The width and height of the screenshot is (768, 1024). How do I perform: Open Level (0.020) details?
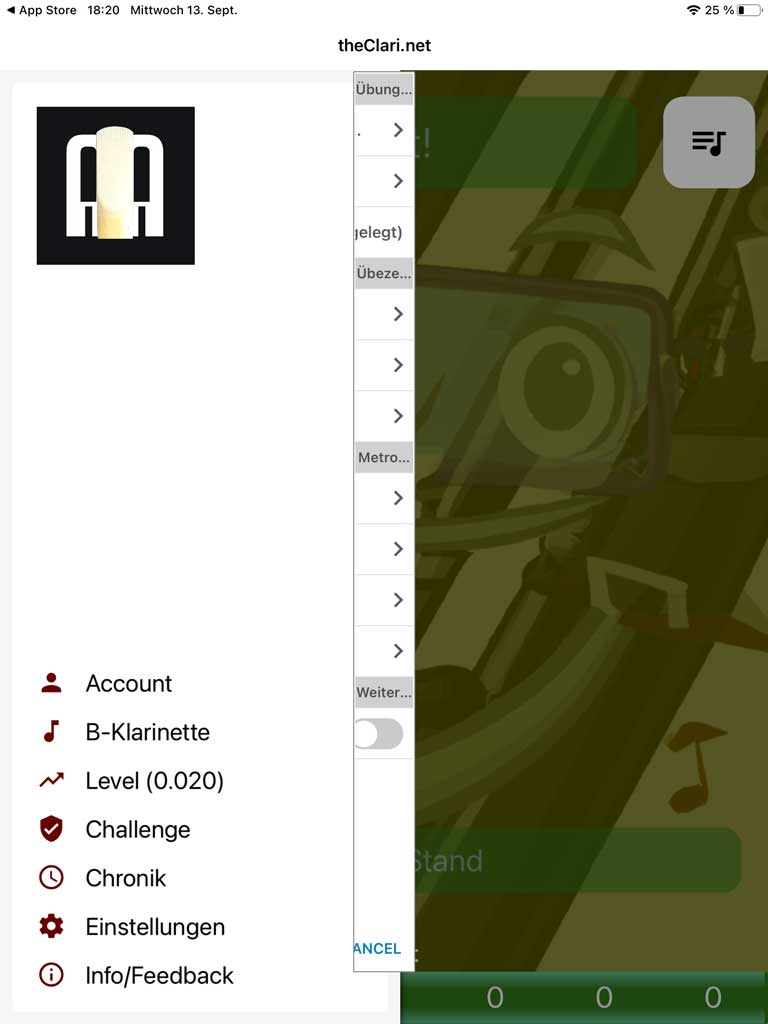point(154,781)
